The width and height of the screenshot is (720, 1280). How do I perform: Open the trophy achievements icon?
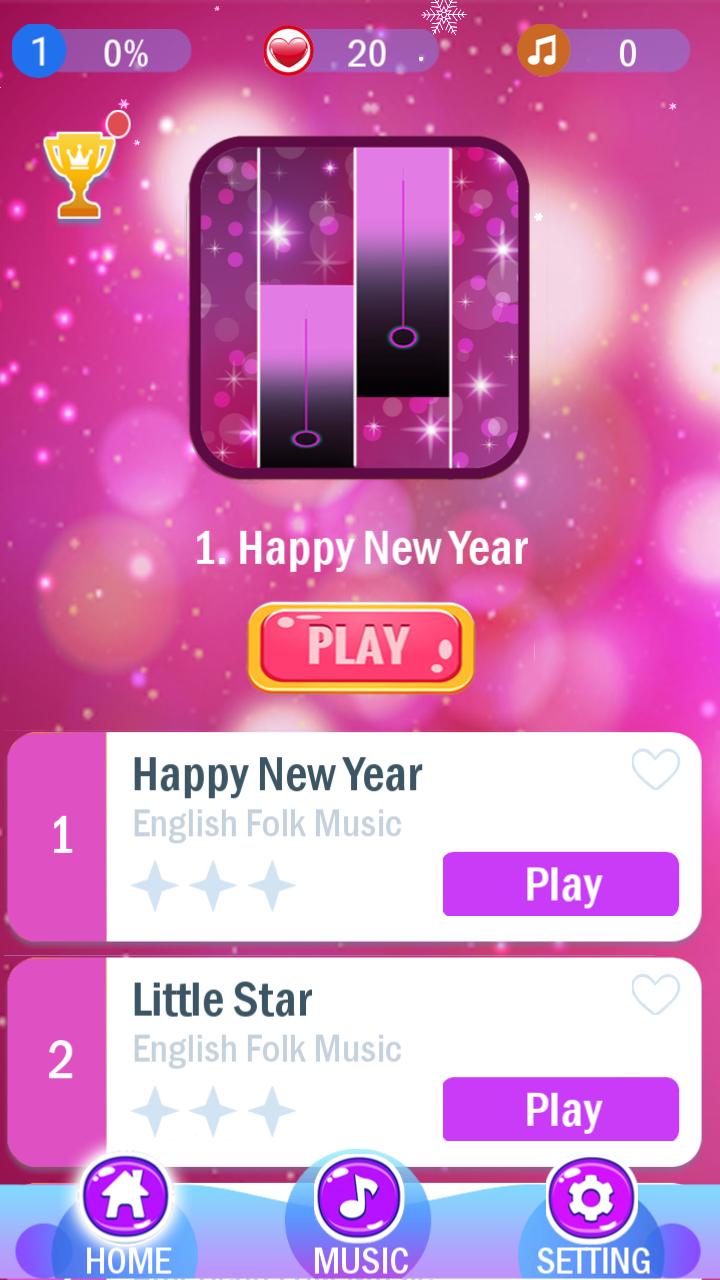tap(78, 173)
